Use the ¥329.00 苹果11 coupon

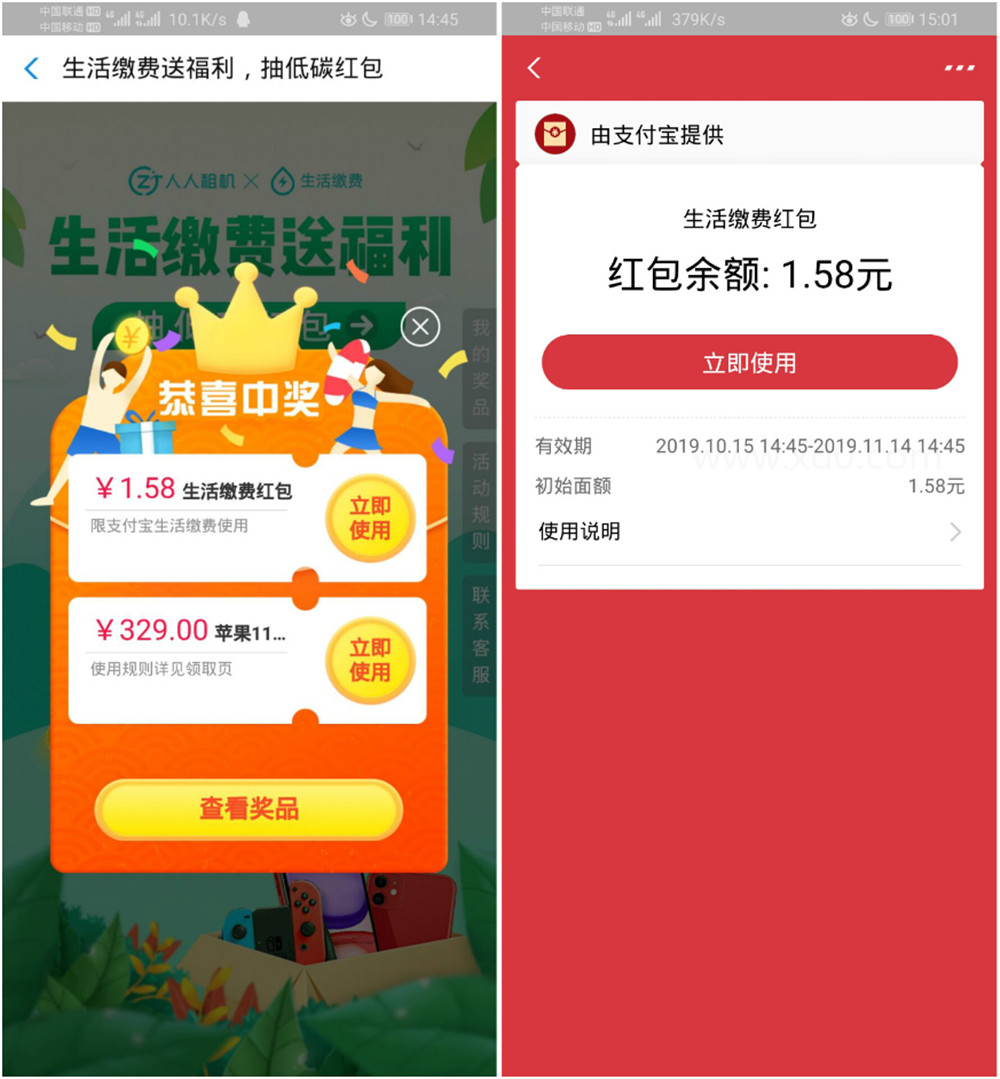coord(369,660)
